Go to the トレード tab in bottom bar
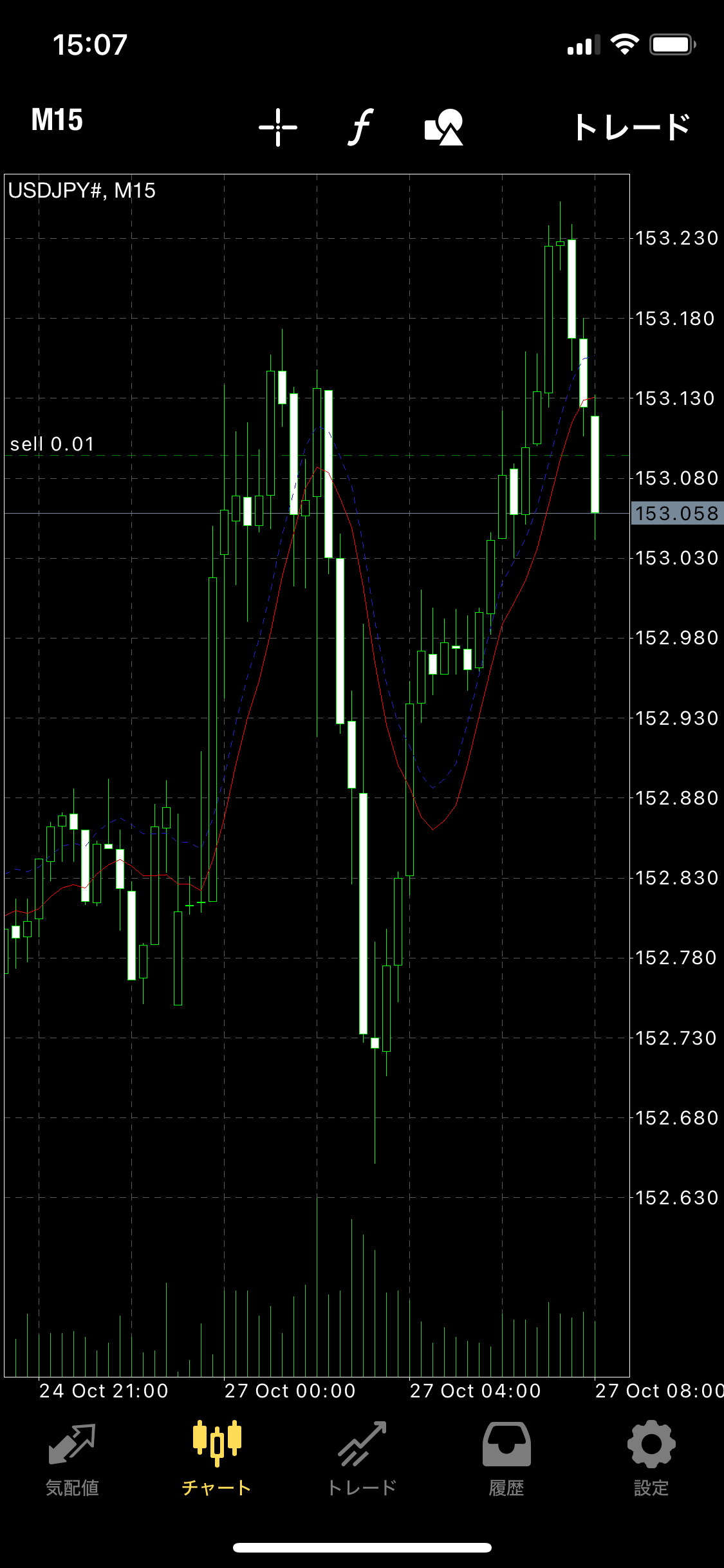Image resolution: width=724 pixels, height=1568 pixels. click(x=362, y=1459)
